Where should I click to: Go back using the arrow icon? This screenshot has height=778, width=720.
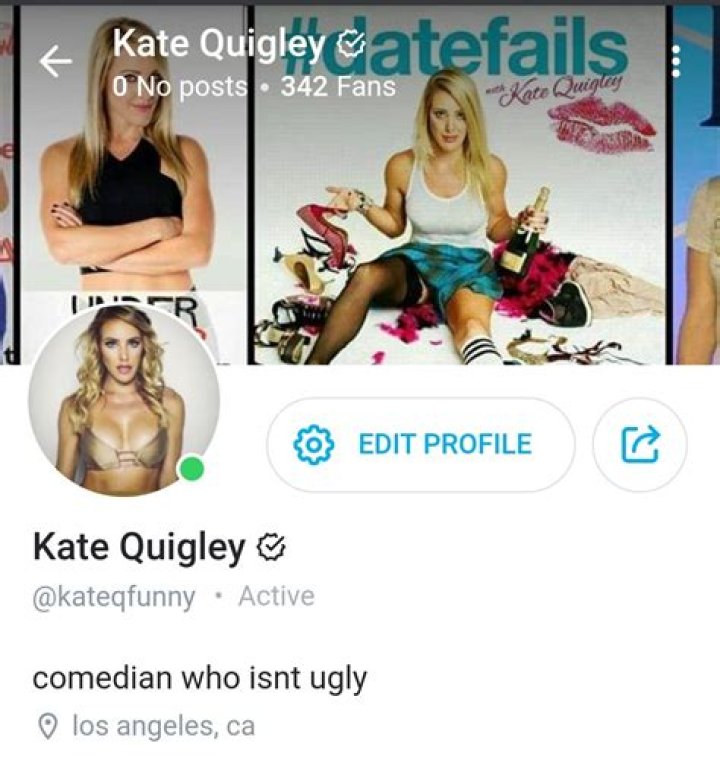[x=55, y=62]
